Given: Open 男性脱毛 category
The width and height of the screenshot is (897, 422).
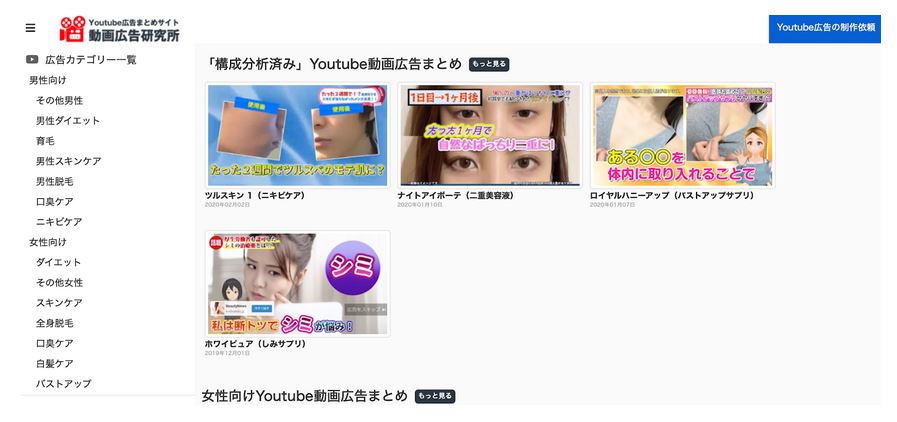Looking at the screenshot, I should pos(55,181).
